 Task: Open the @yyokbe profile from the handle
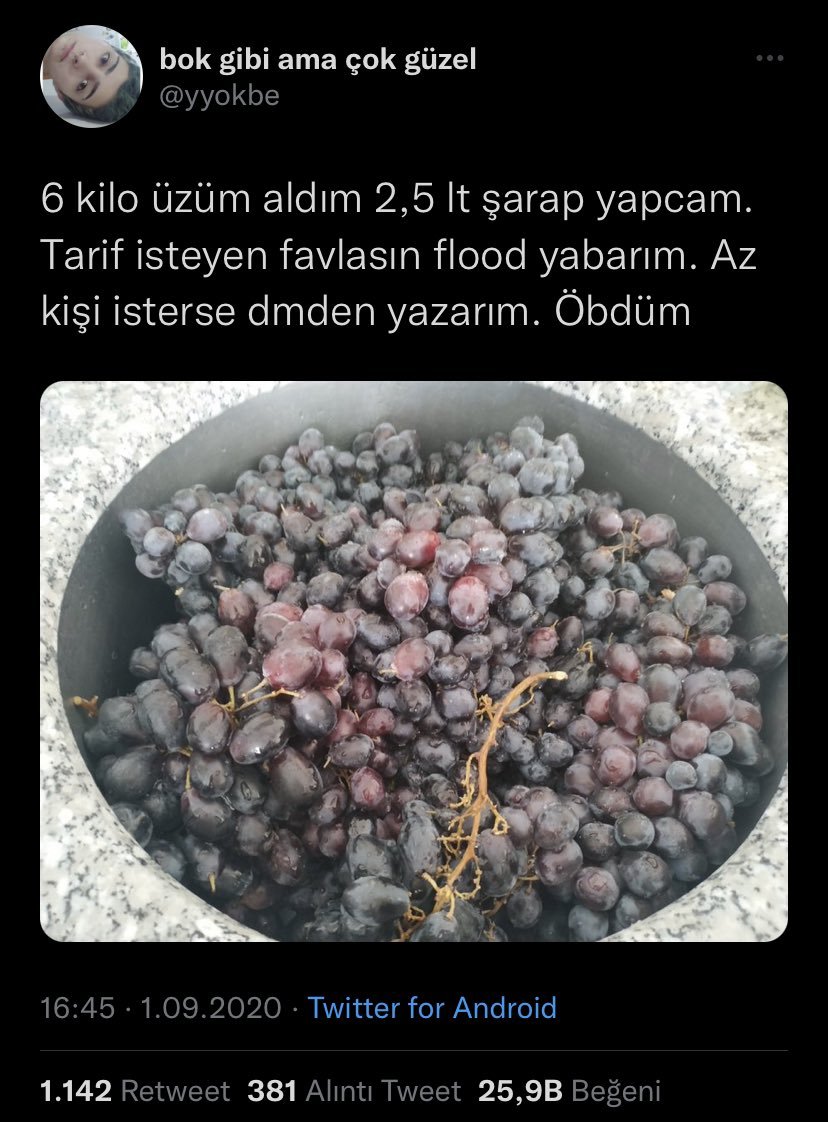(219, 96)
